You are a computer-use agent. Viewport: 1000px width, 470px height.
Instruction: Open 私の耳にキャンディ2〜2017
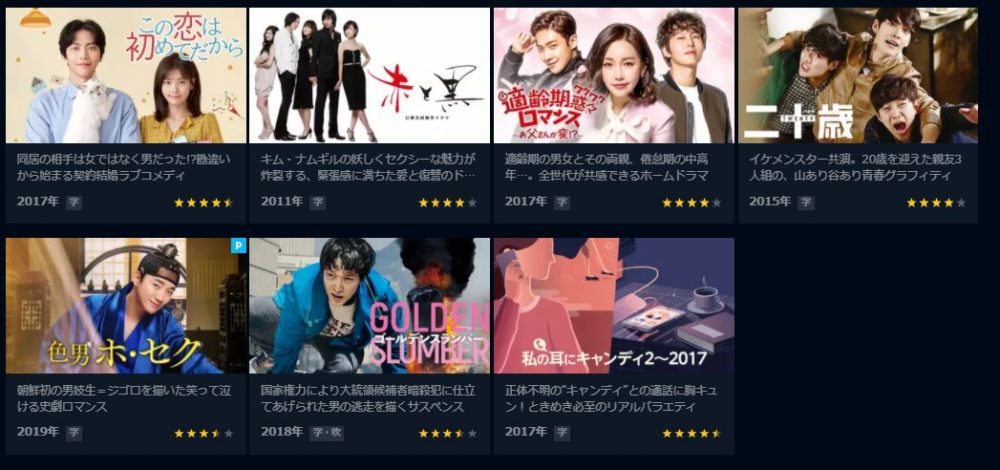pos(613,305)
